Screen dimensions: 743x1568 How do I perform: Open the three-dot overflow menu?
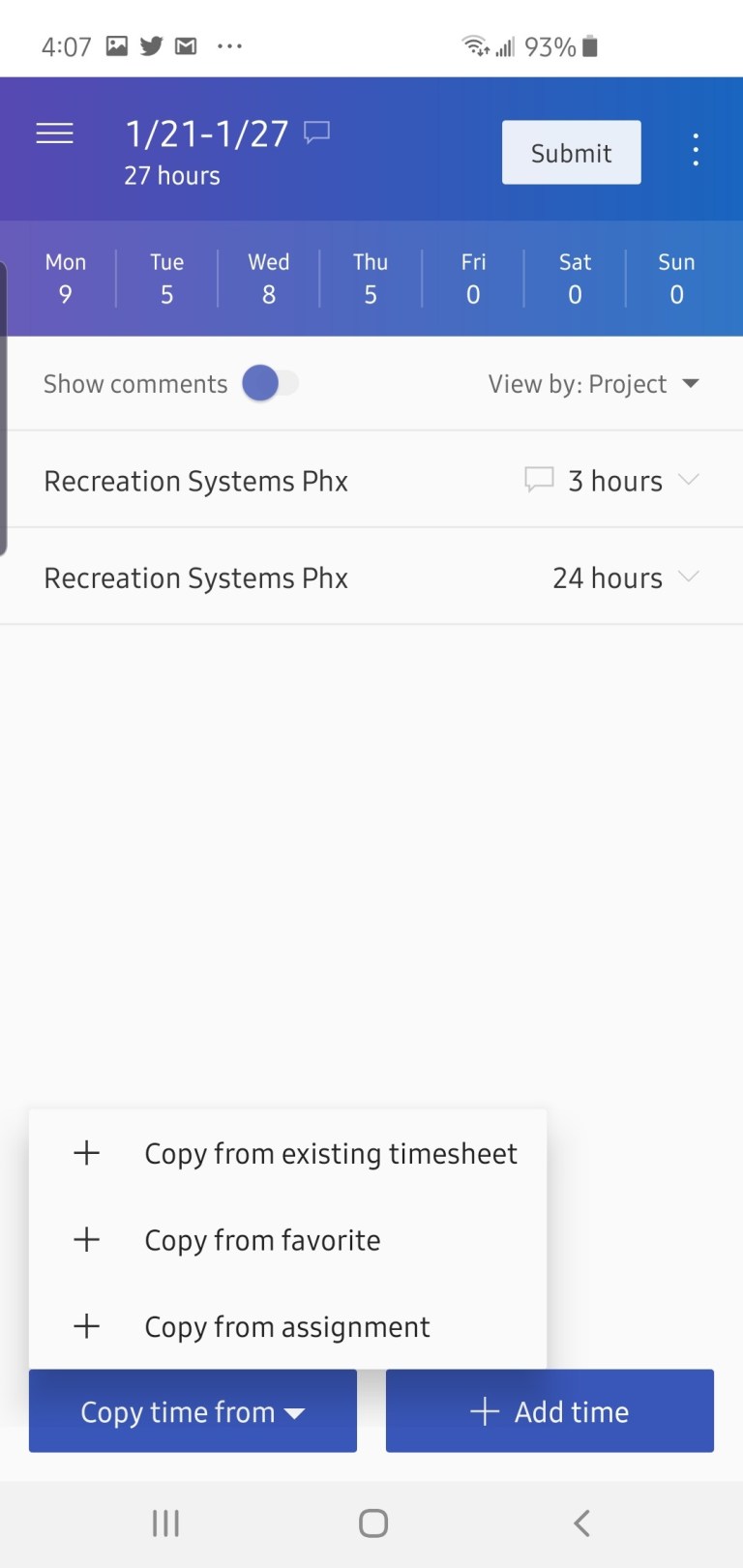pos(696,150)
